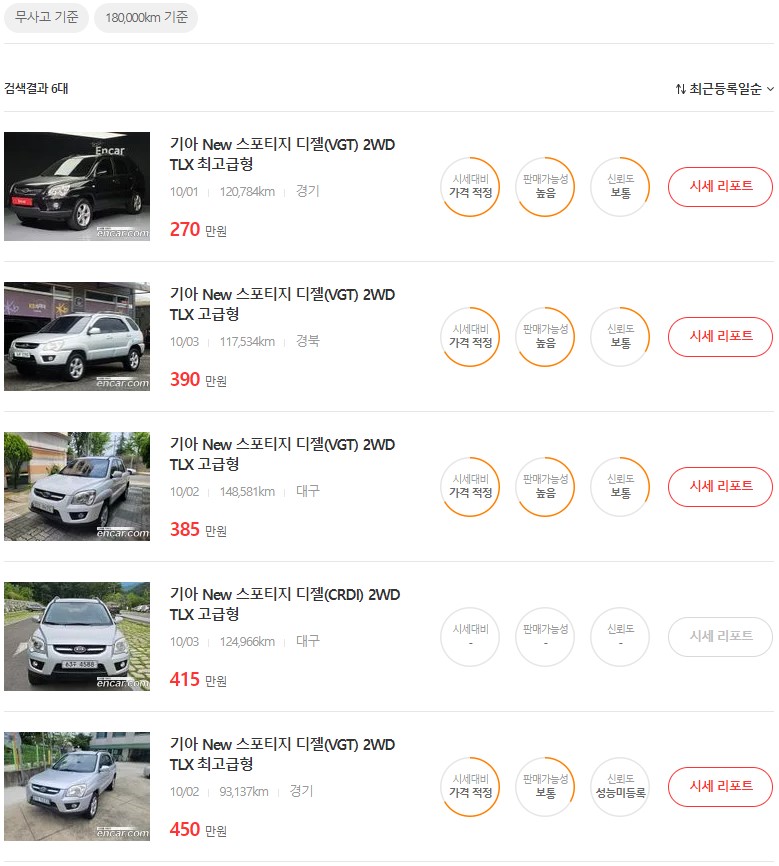779x866 pixels.
Task: Open the 디젤(CRDI) 2WD TLX 고급형 listing title
Action: tap(286, 604)
